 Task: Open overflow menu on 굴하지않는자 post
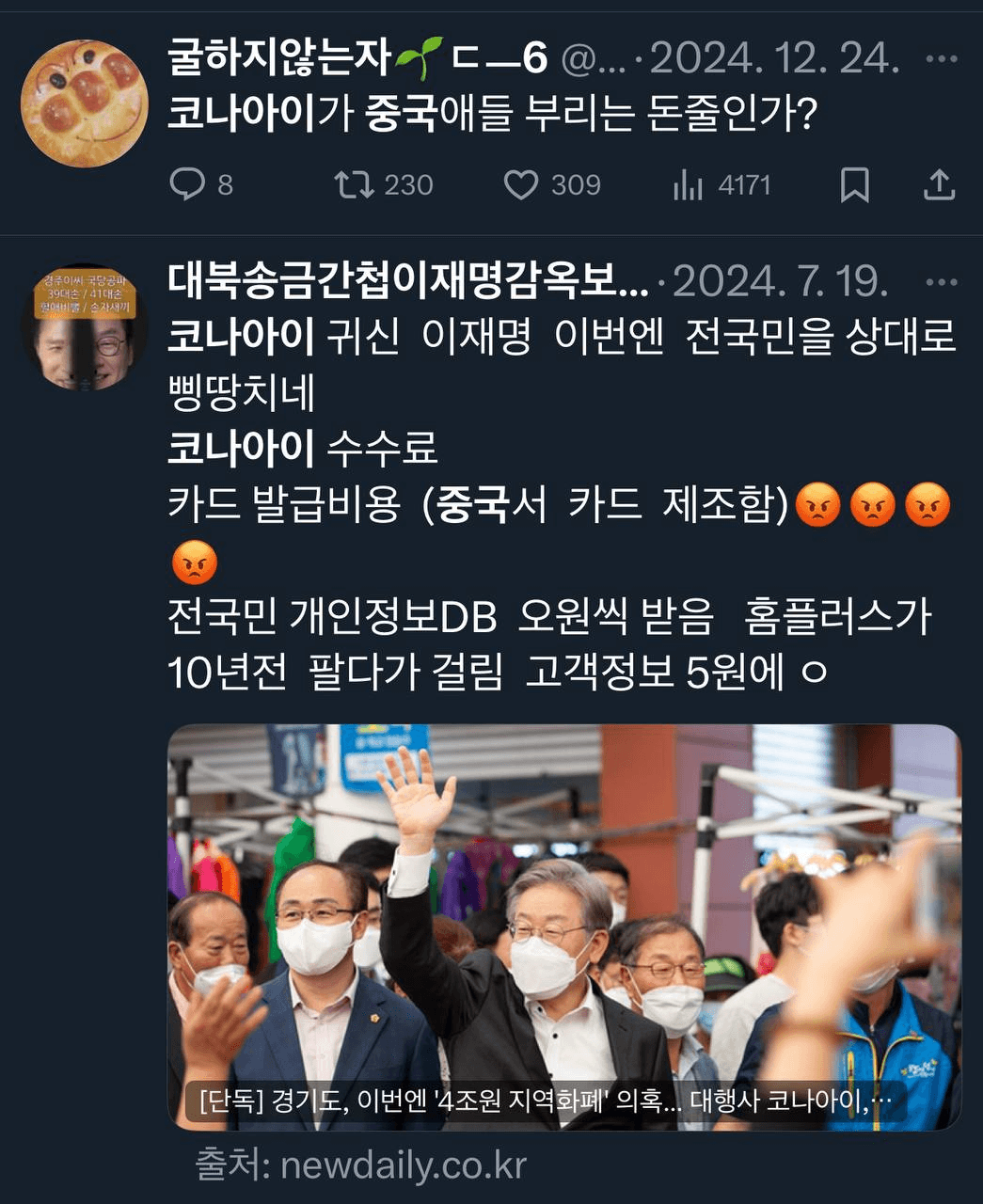942,59
